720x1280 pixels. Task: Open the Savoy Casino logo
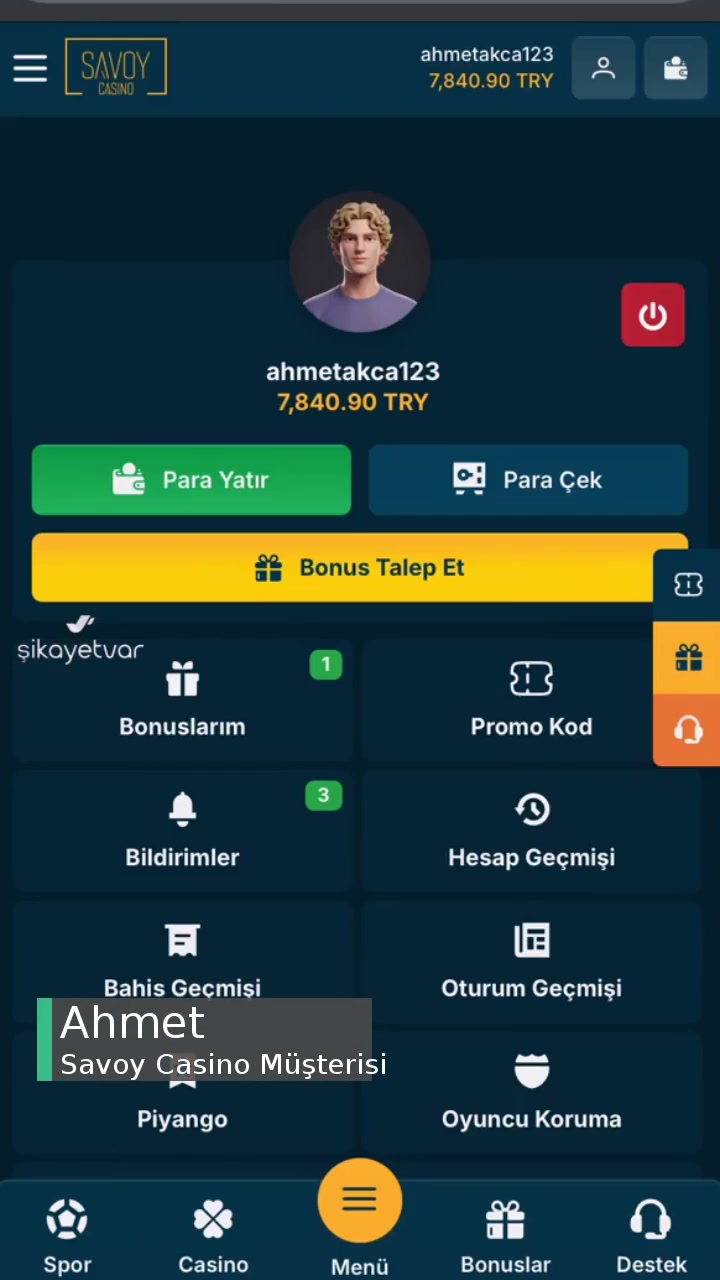pos(115,67)
